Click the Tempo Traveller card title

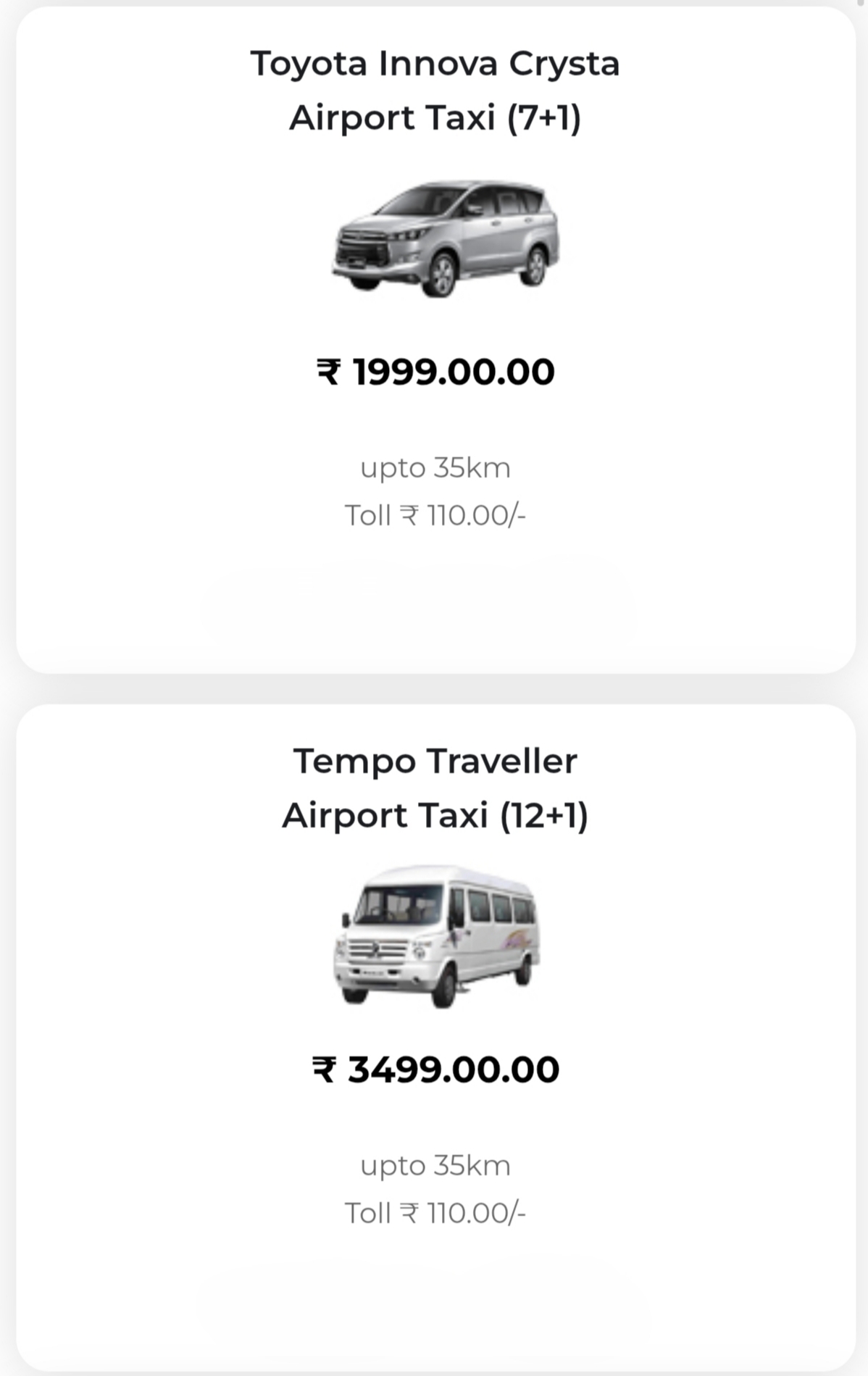pos(435,761)
